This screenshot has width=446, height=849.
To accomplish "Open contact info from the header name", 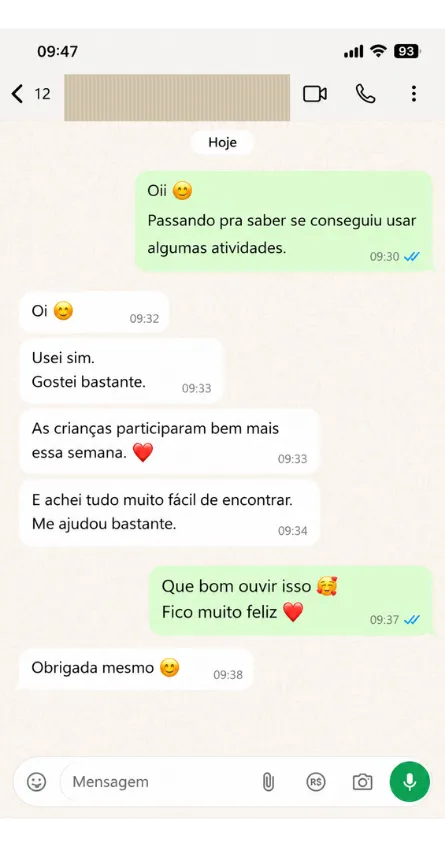I will [177, 97].
